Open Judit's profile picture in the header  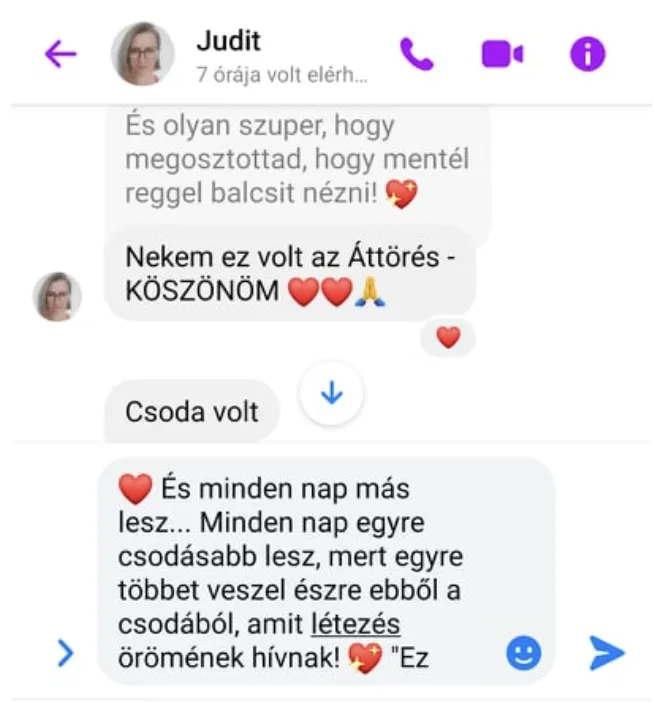point(143,54)
